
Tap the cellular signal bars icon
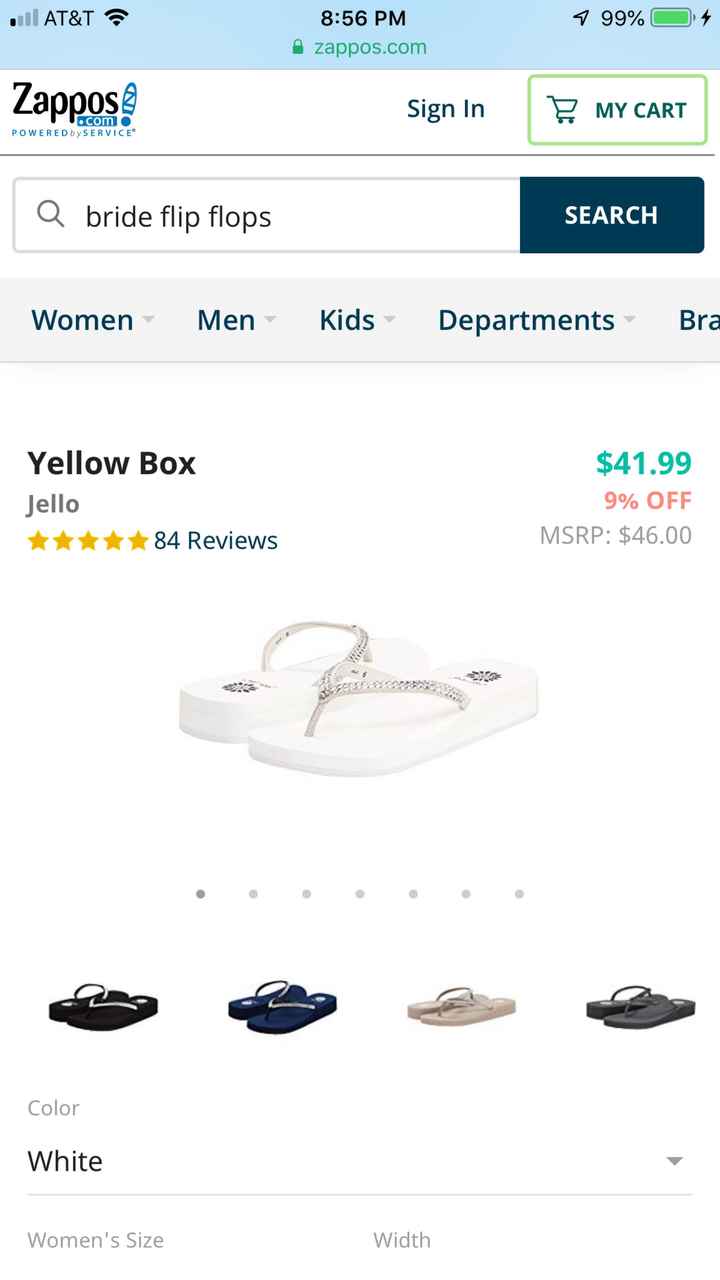tap(20, 16)
